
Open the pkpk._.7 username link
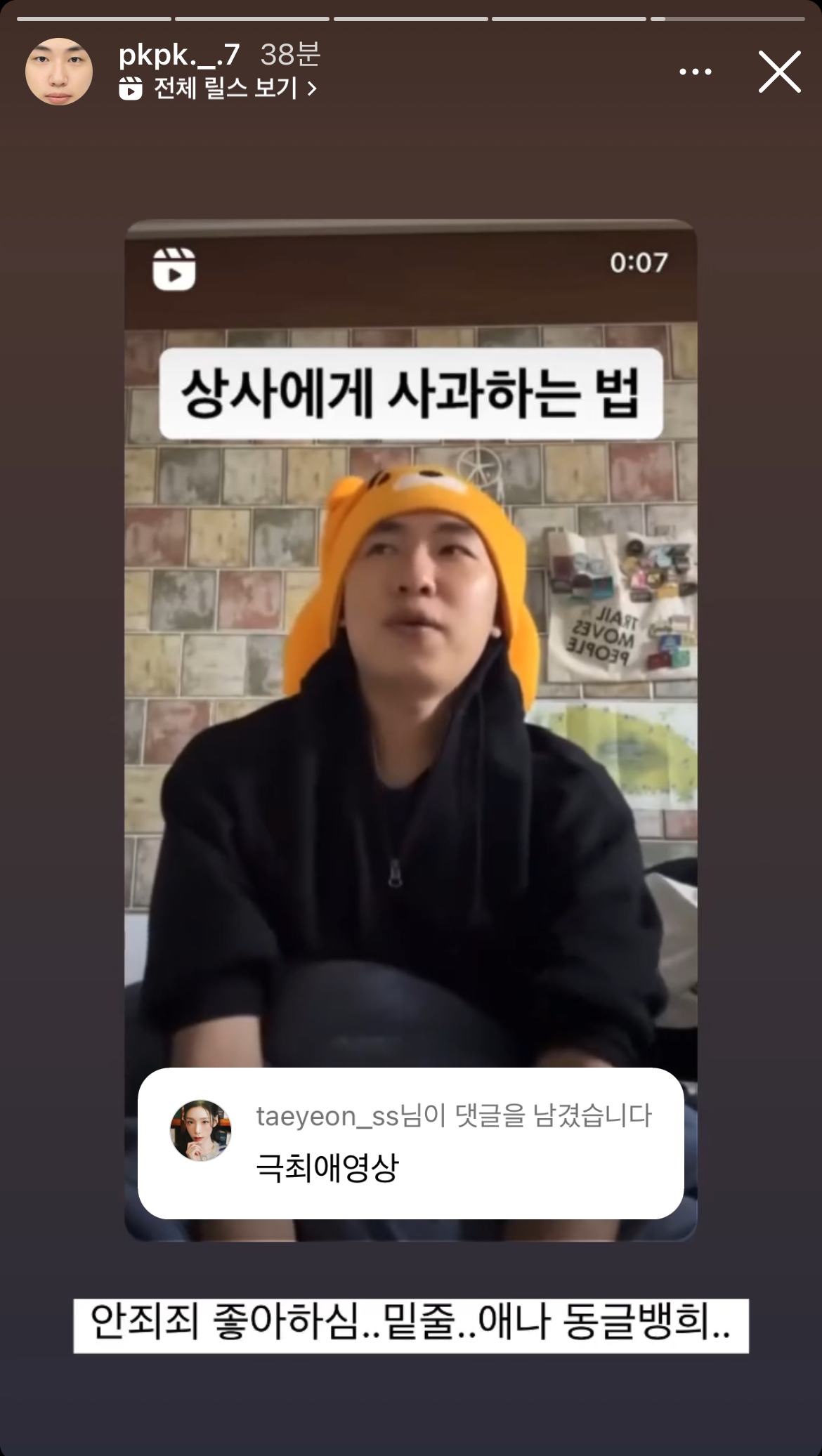[180, 55]
